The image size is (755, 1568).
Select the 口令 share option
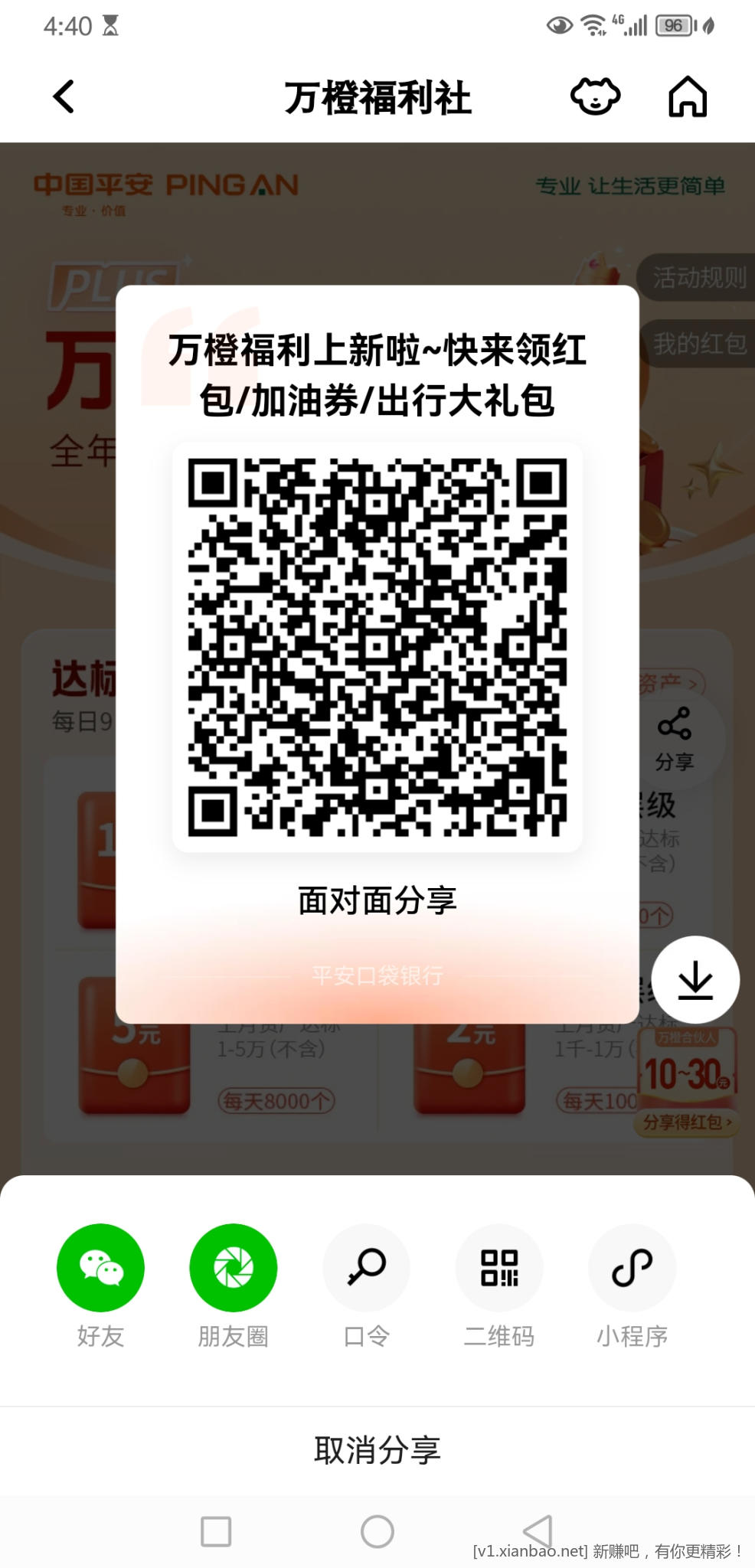pyautogui.click(x=366, y=1268)
